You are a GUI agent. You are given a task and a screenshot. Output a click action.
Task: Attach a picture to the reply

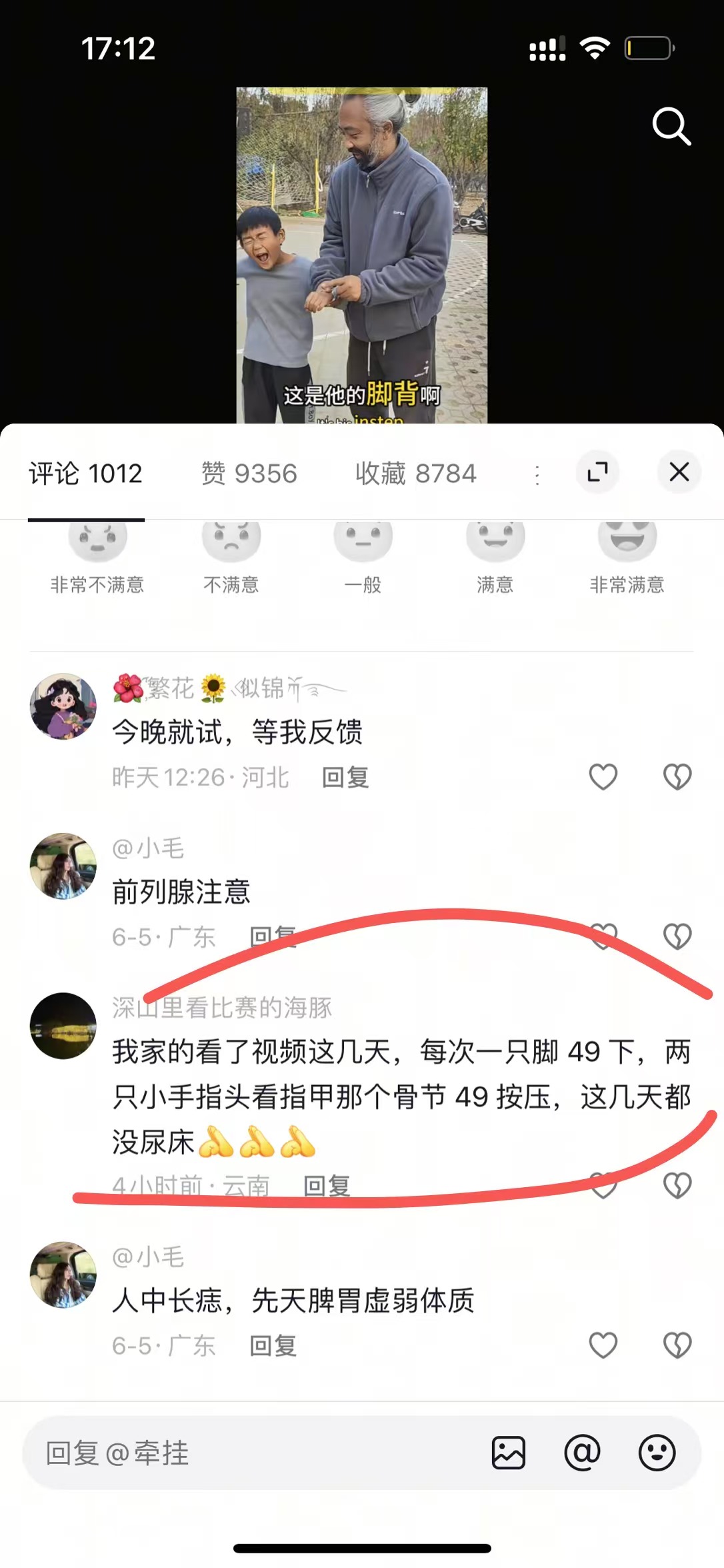[x=509, y=1453]
